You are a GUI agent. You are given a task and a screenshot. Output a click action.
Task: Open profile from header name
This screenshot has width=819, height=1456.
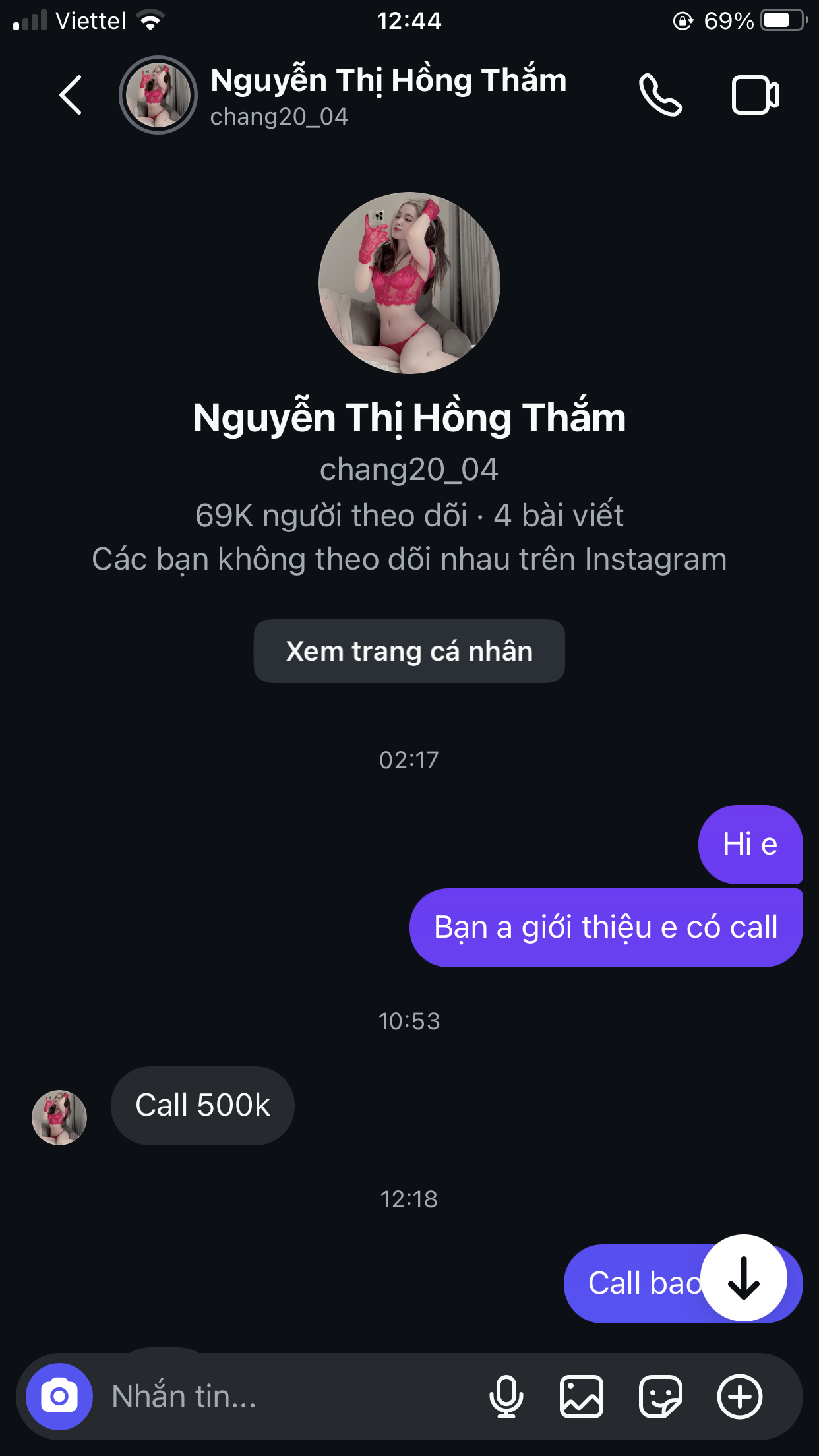[x=388, y=82]
